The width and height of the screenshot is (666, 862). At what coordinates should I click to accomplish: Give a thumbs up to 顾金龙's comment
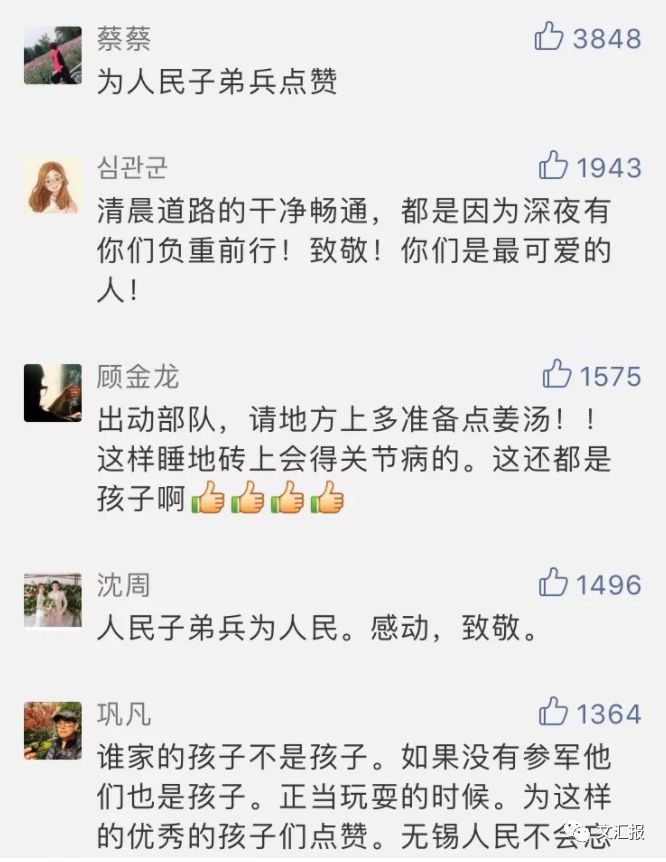click(556, 375)
